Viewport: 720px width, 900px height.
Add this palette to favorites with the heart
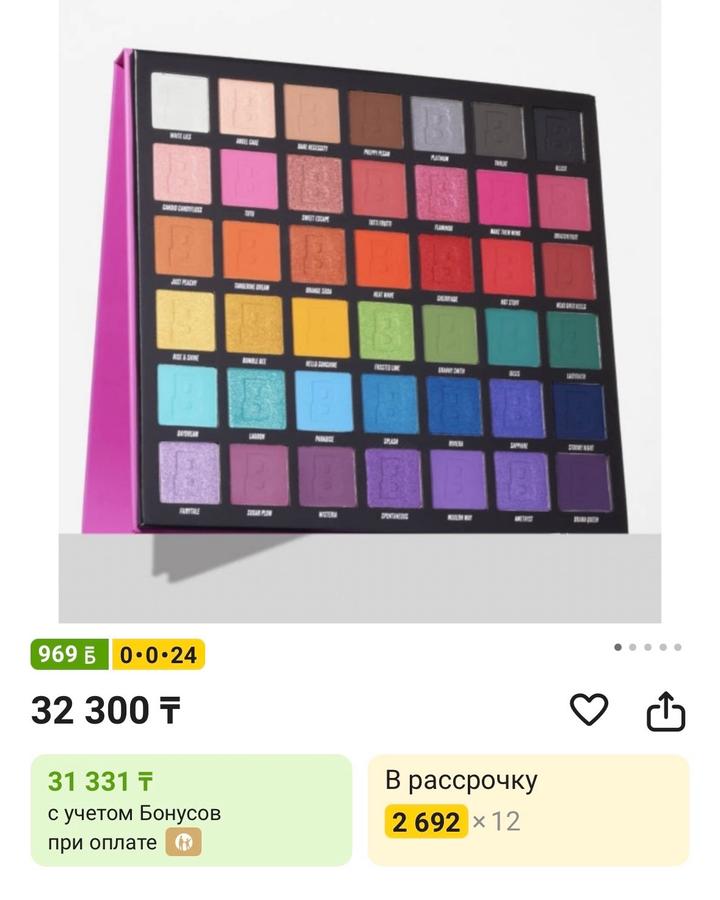click(x=589, y=710)
